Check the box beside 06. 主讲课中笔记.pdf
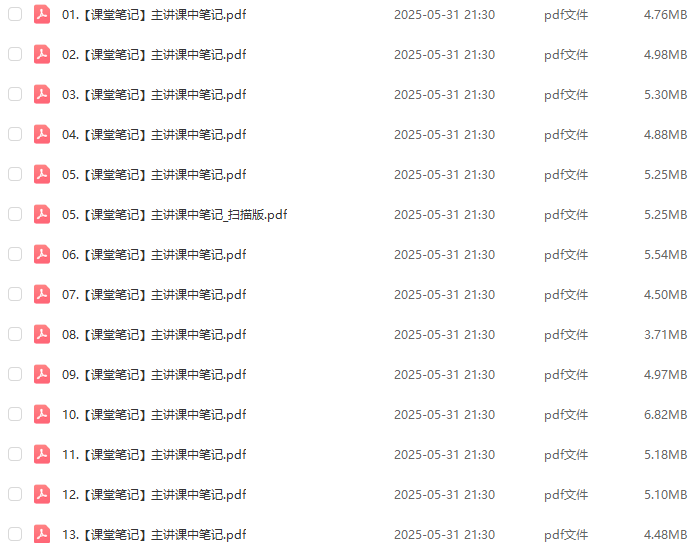 [x=15, y=254]
